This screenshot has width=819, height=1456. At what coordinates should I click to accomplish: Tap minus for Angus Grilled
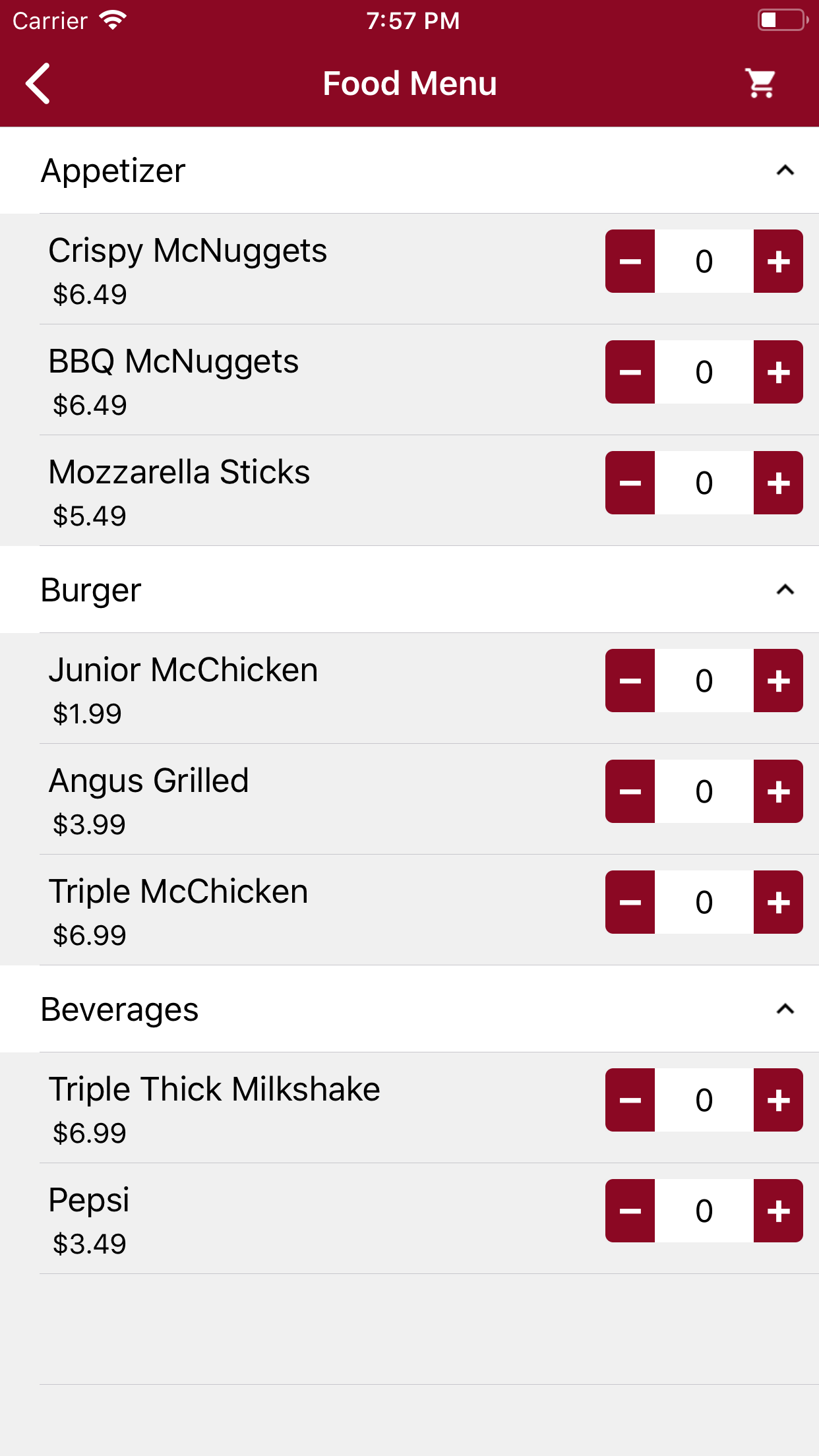(630, 792)
